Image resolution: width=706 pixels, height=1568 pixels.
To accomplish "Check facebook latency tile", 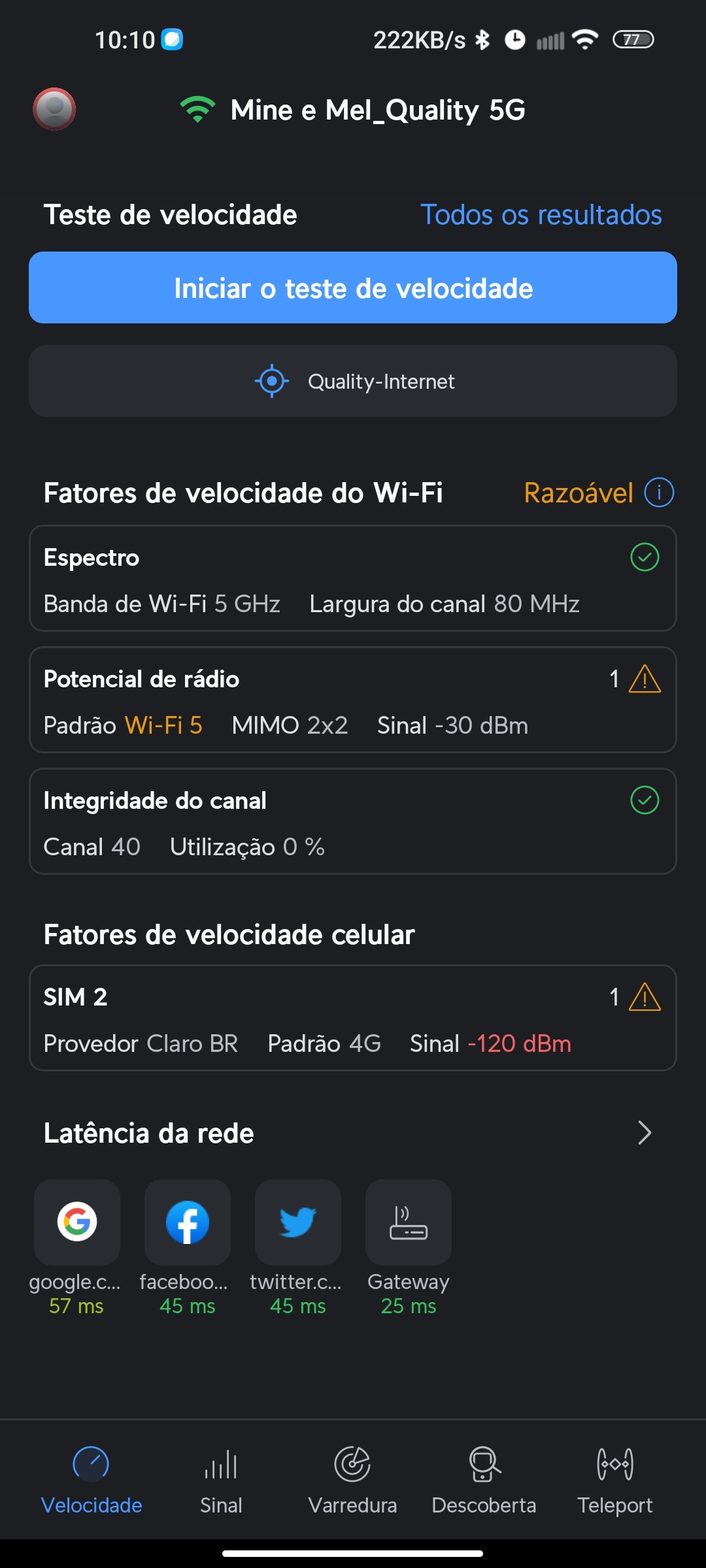I will coord(188,1222).
